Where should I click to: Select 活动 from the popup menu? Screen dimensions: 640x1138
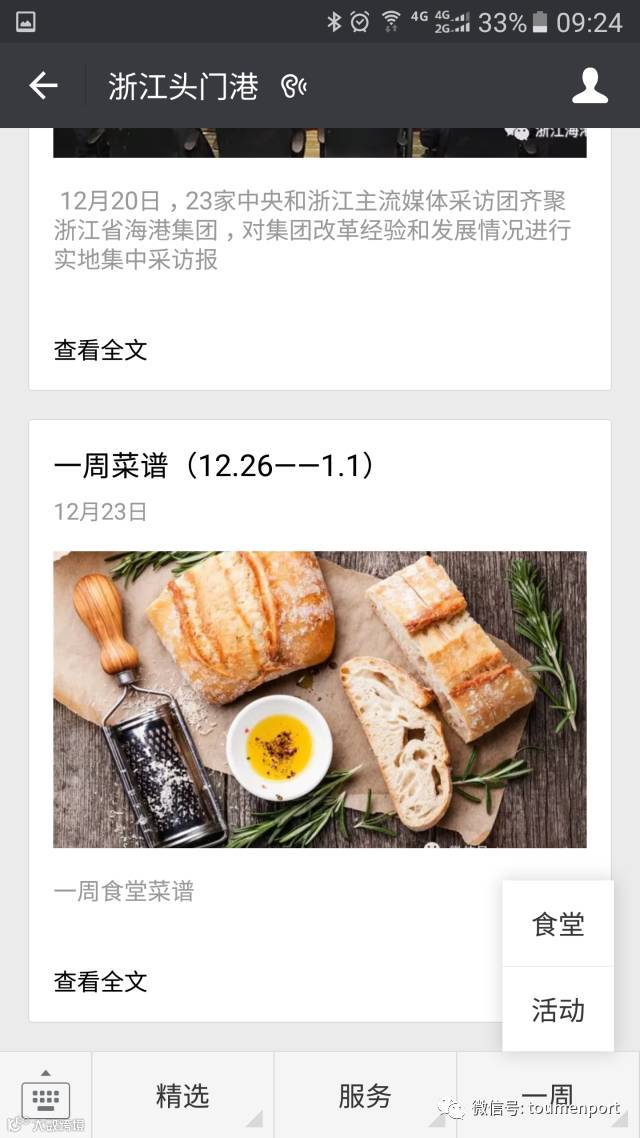click(x=558, y=1010)
